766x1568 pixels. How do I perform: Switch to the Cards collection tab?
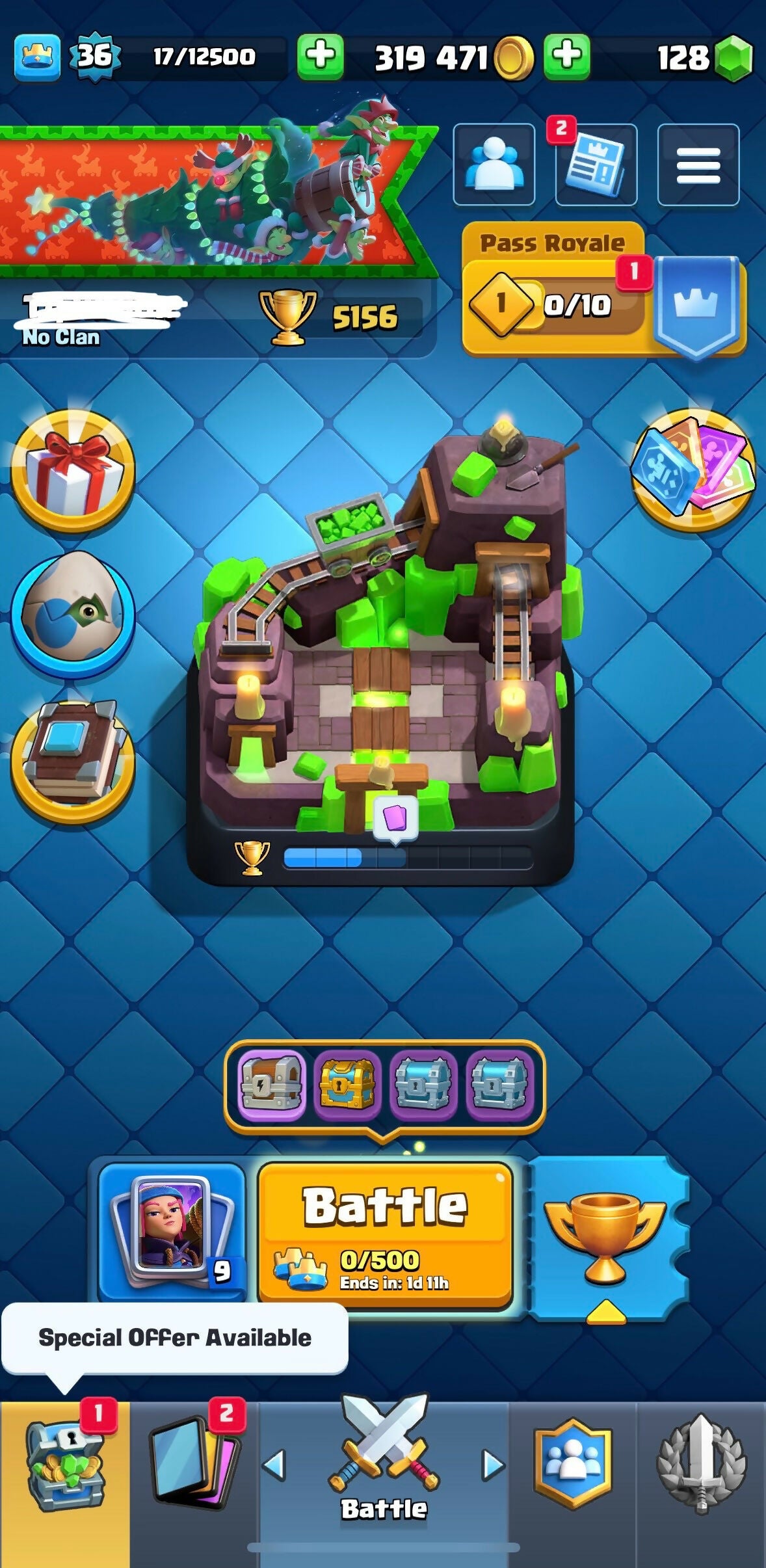point(194,1484)
